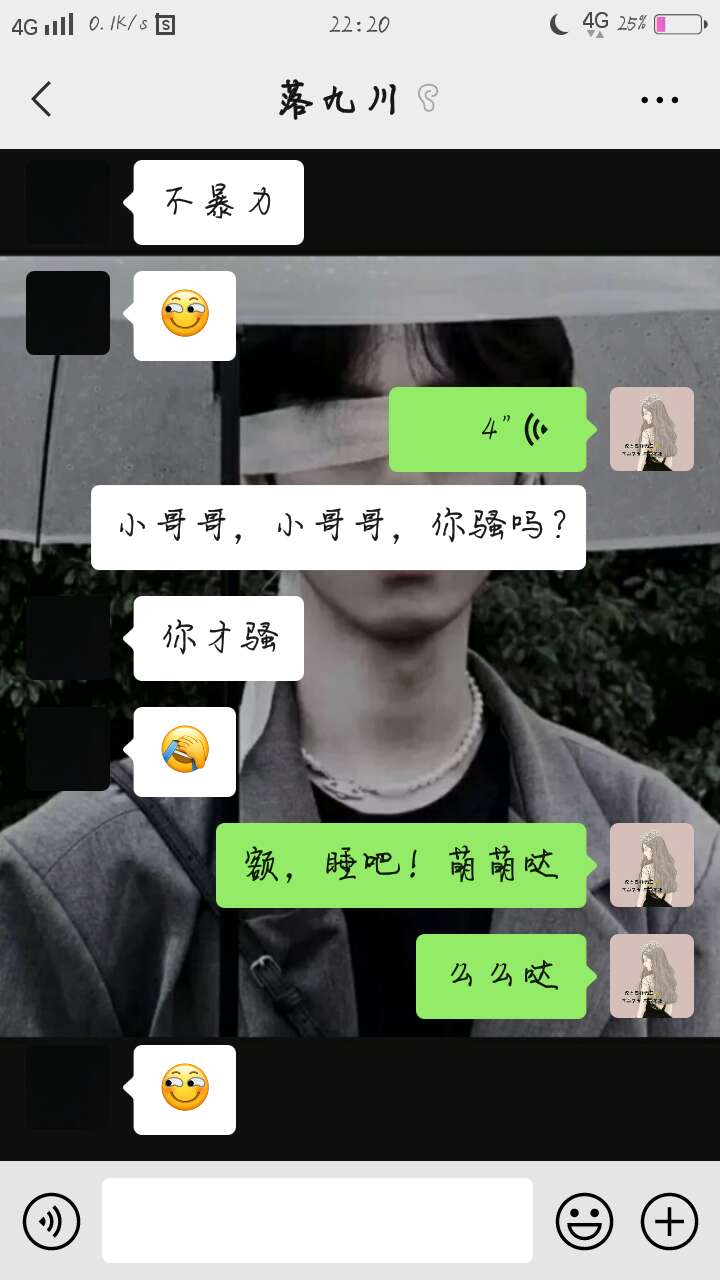This screenshot has height=1280, width=720.
Task: Play the 4-second voice message
Action: click(x=487, y=429)
